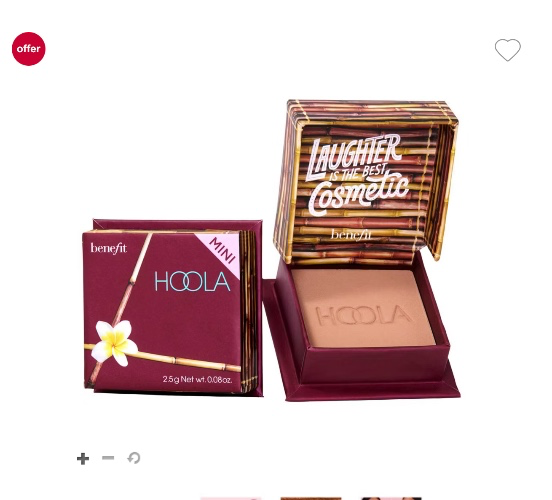Open the Hoola bronzer product image
Image resolution: width=552 pixels, height=500 pixels.
tap(272, 251)
